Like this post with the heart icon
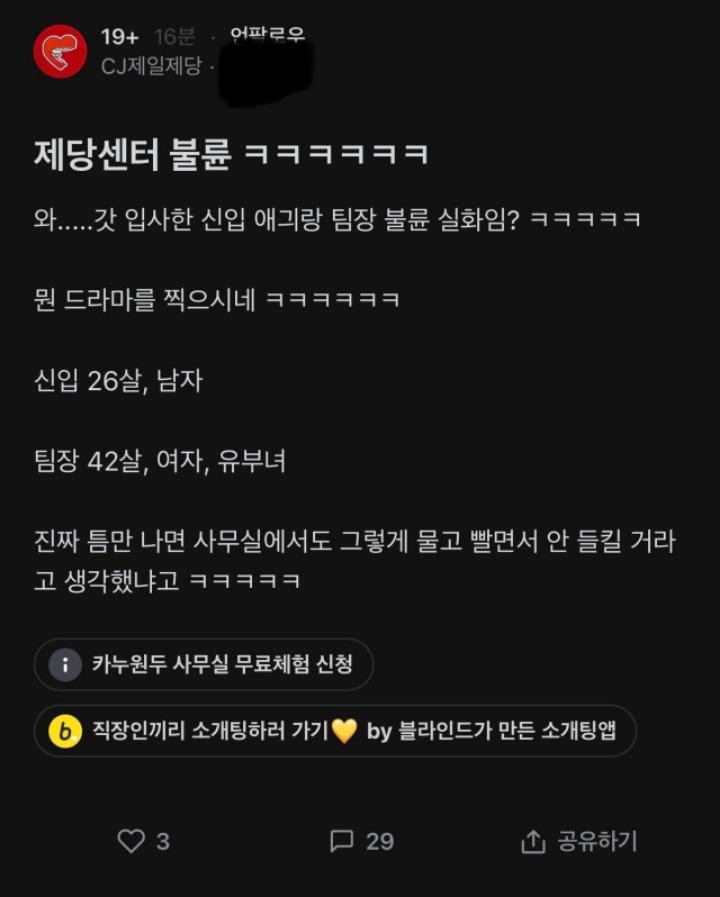Viewport: 720px width, 897px height. click(132, 841)
